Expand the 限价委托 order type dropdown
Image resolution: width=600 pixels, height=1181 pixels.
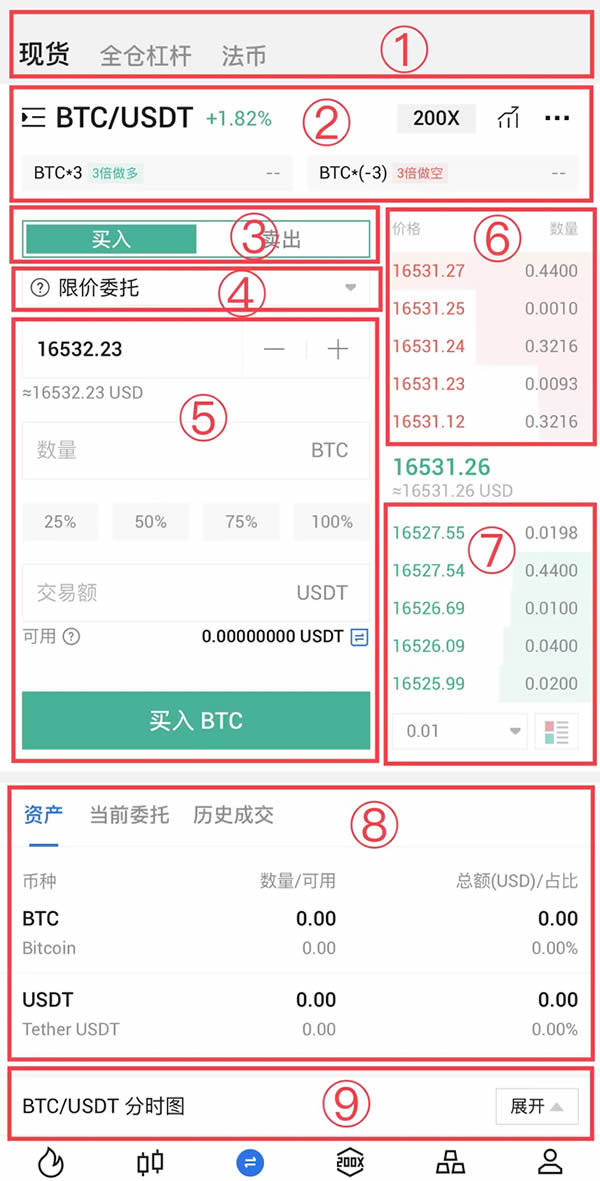point(196,289)
